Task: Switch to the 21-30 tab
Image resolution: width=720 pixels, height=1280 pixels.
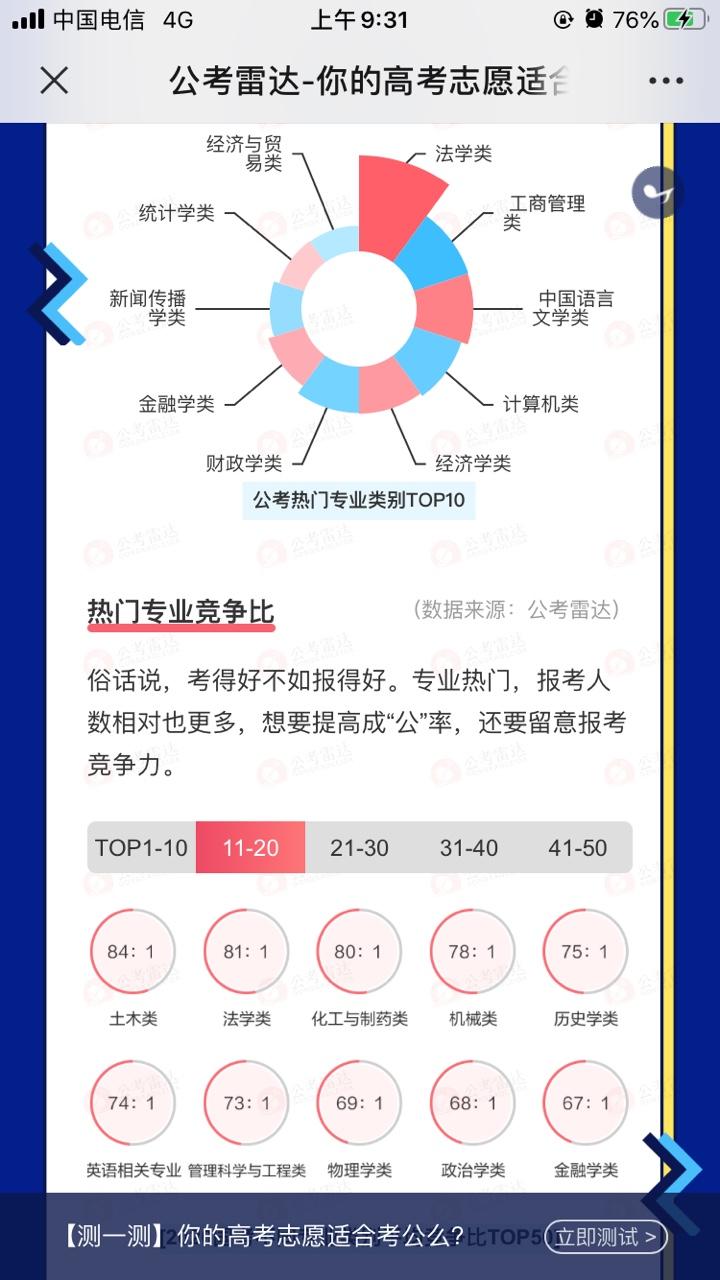Action: [x=359, y=848]
